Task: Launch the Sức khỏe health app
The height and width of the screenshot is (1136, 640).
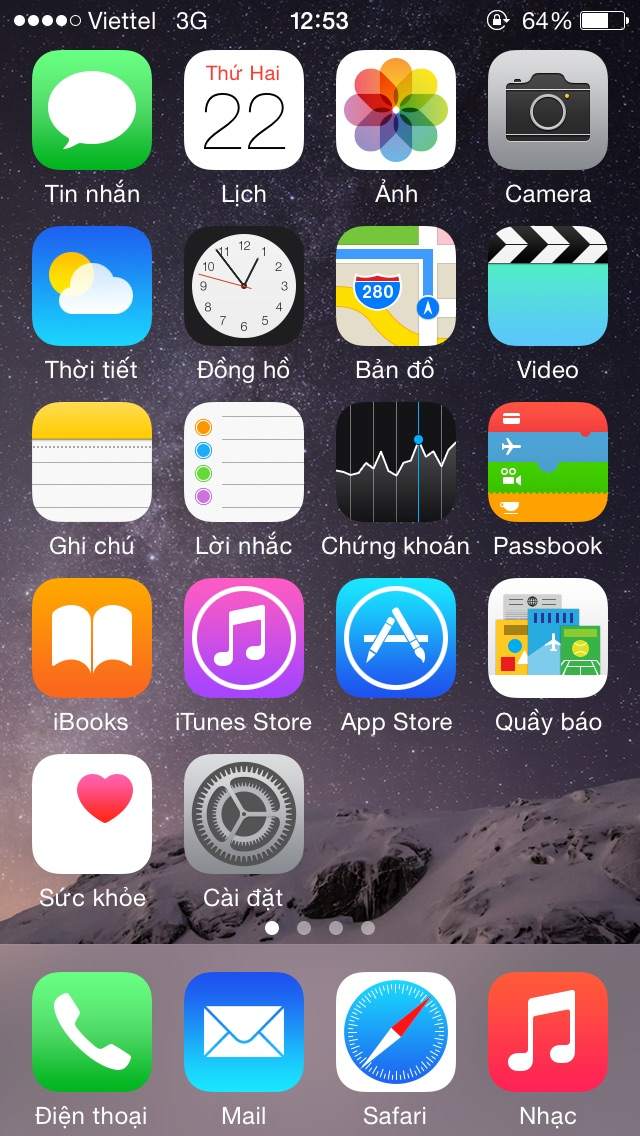Action: (x=92, y=814)
